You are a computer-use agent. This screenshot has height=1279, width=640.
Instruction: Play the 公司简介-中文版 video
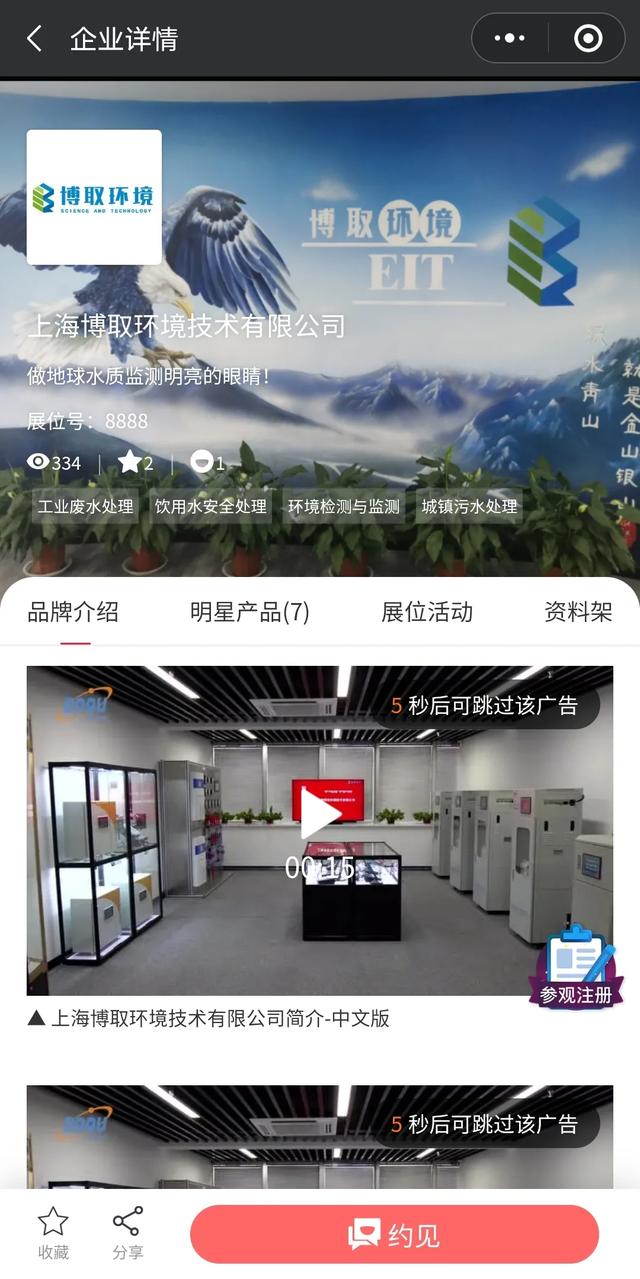(x=320, y=816)
